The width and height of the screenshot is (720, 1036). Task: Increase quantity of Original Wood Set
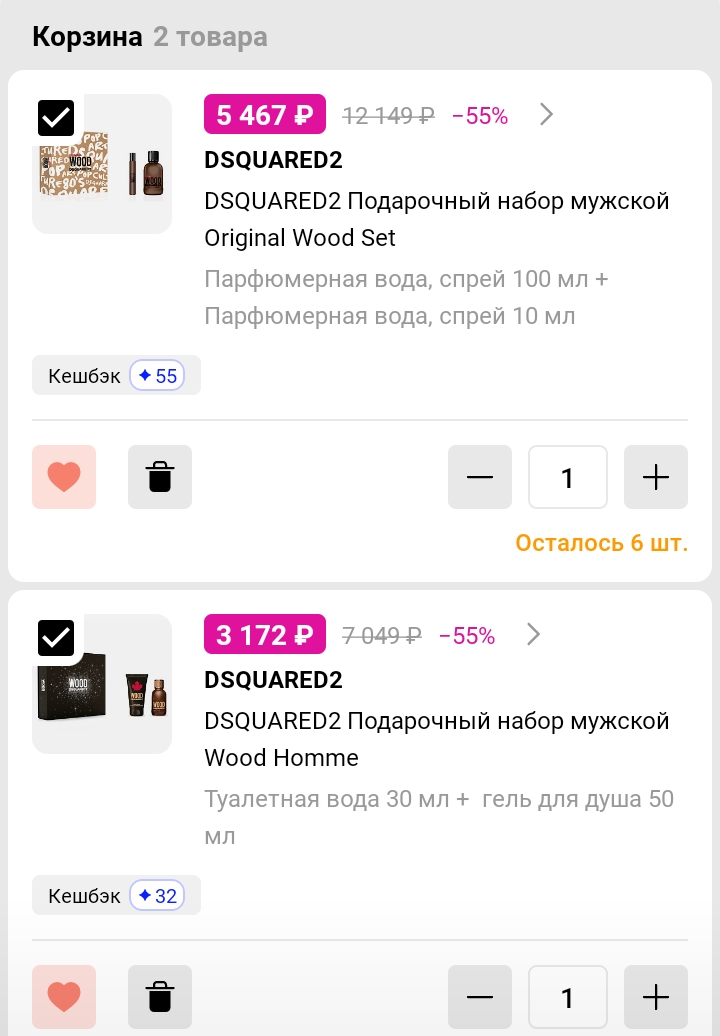(656, 477)
